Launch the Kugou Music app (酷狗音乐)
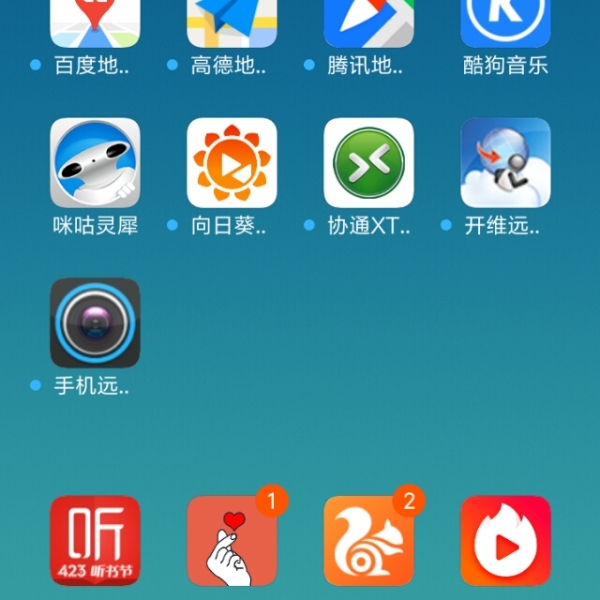600x600 pixels. [x=505, y=25]
